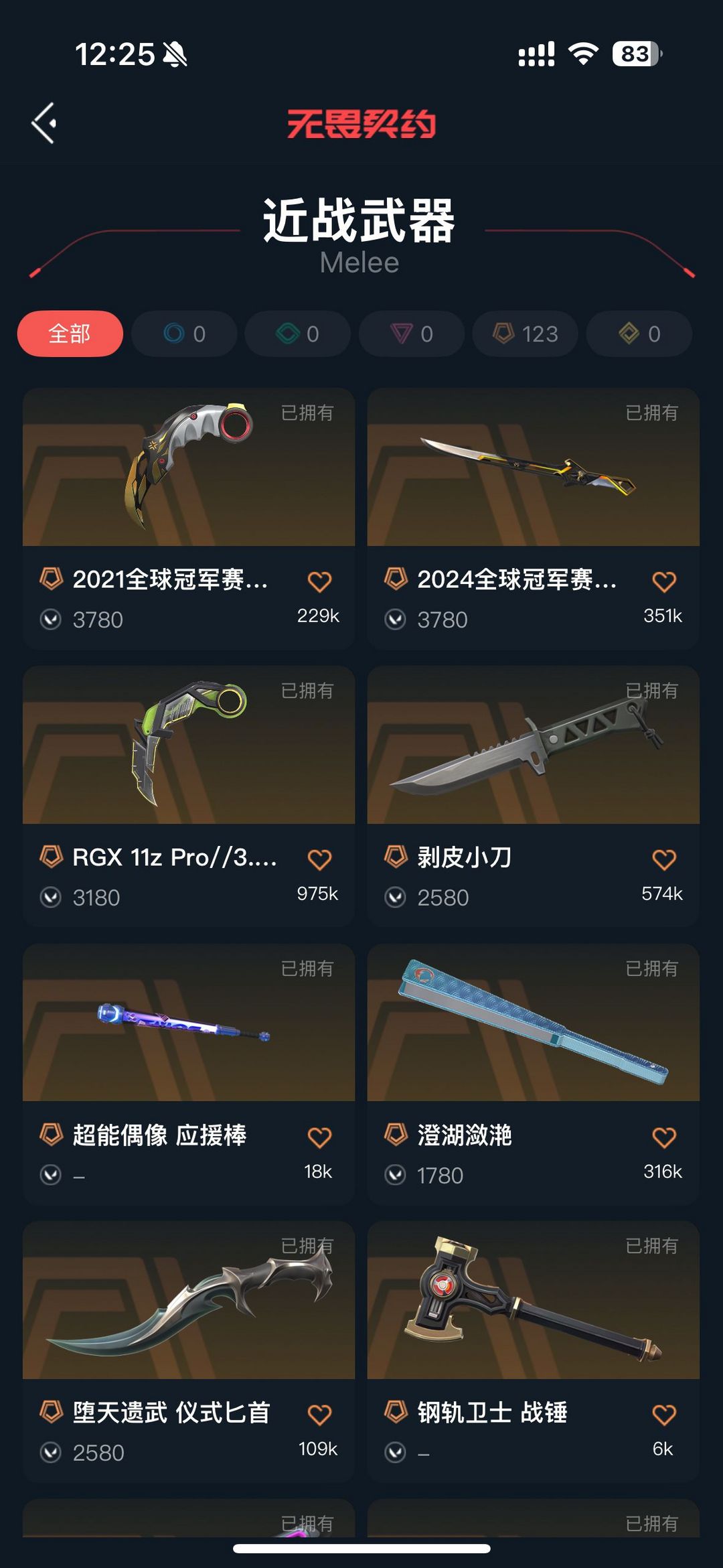This screenshot has width=723, height=1568.
Task: Like the 堕天遗武 仪式匕首 skin
Action: [319, 1415]
